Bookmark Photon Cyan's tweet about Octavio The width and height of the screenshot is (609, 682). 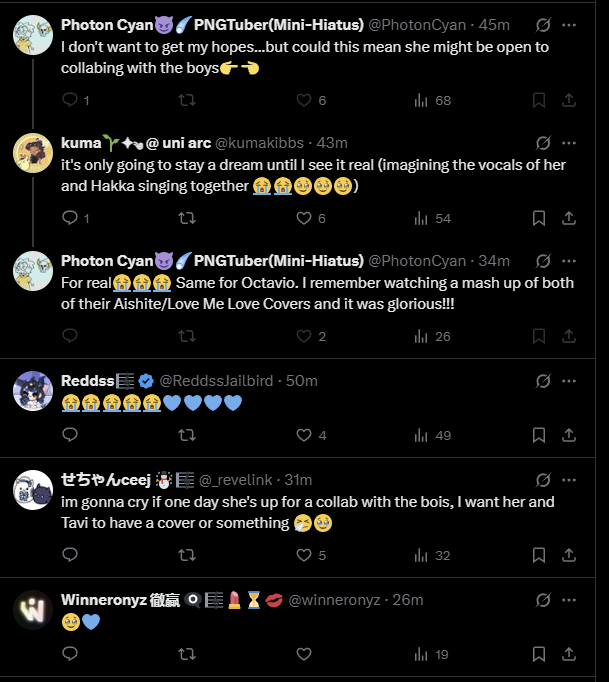(539, 336)
